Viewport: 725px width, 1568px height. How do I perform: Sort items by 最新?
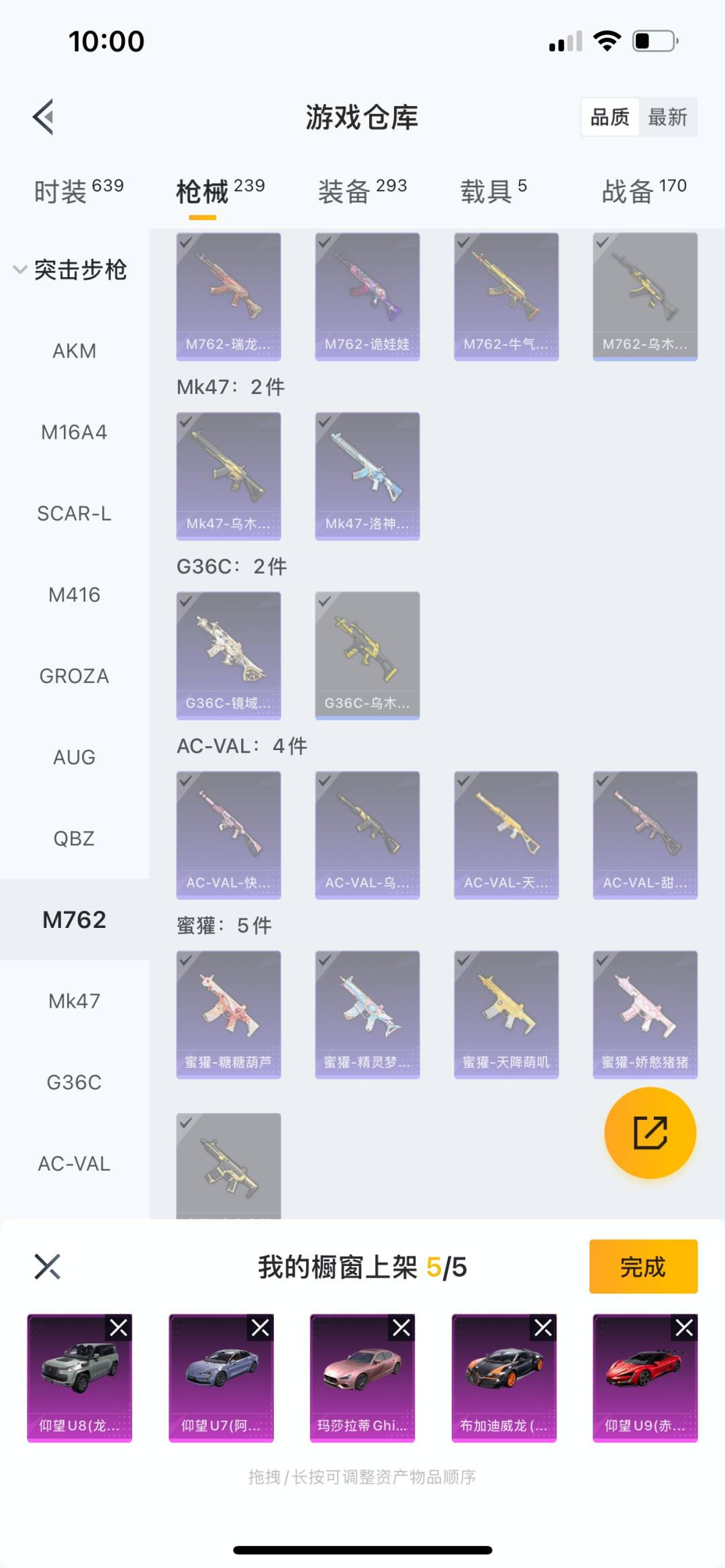tap(667, 117)
